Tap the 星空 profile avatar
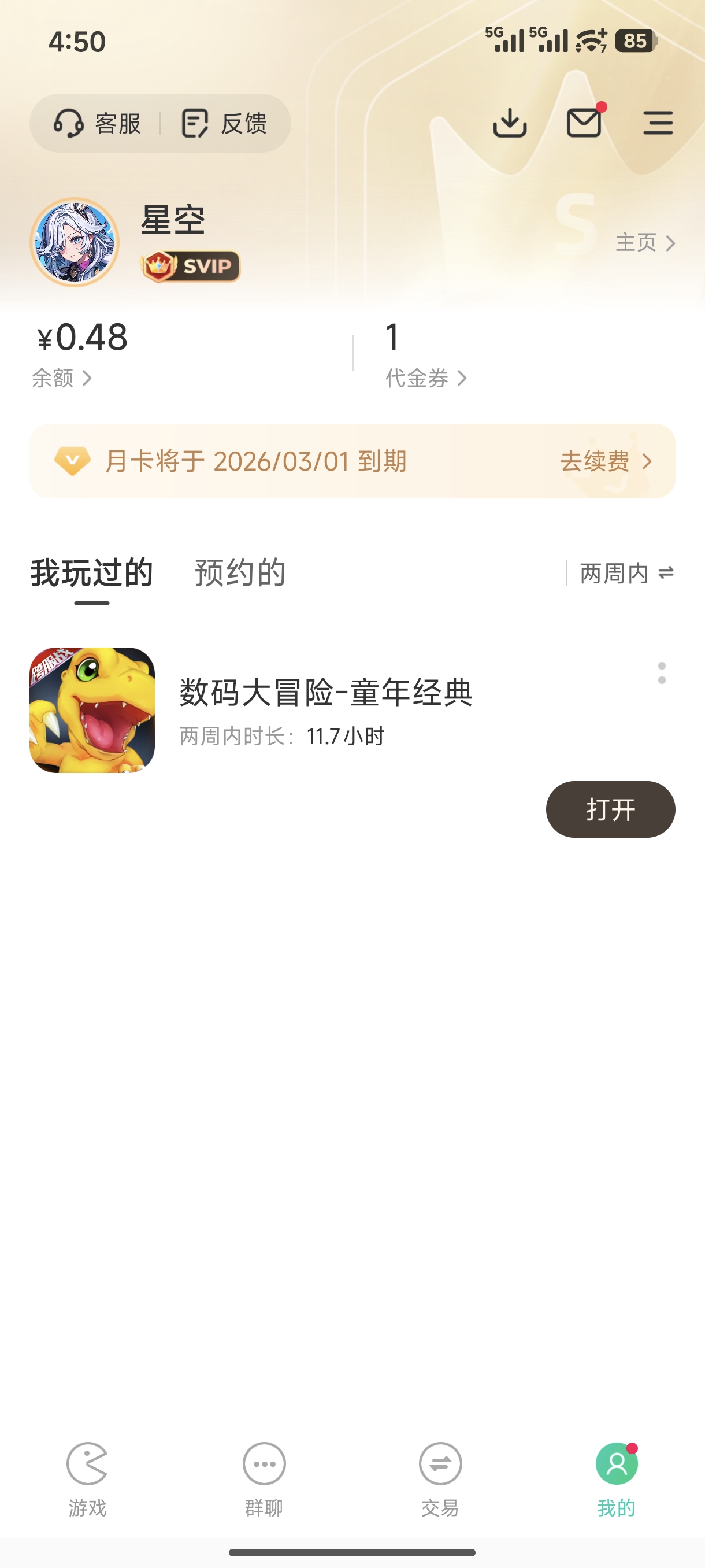 coord(75,242)
